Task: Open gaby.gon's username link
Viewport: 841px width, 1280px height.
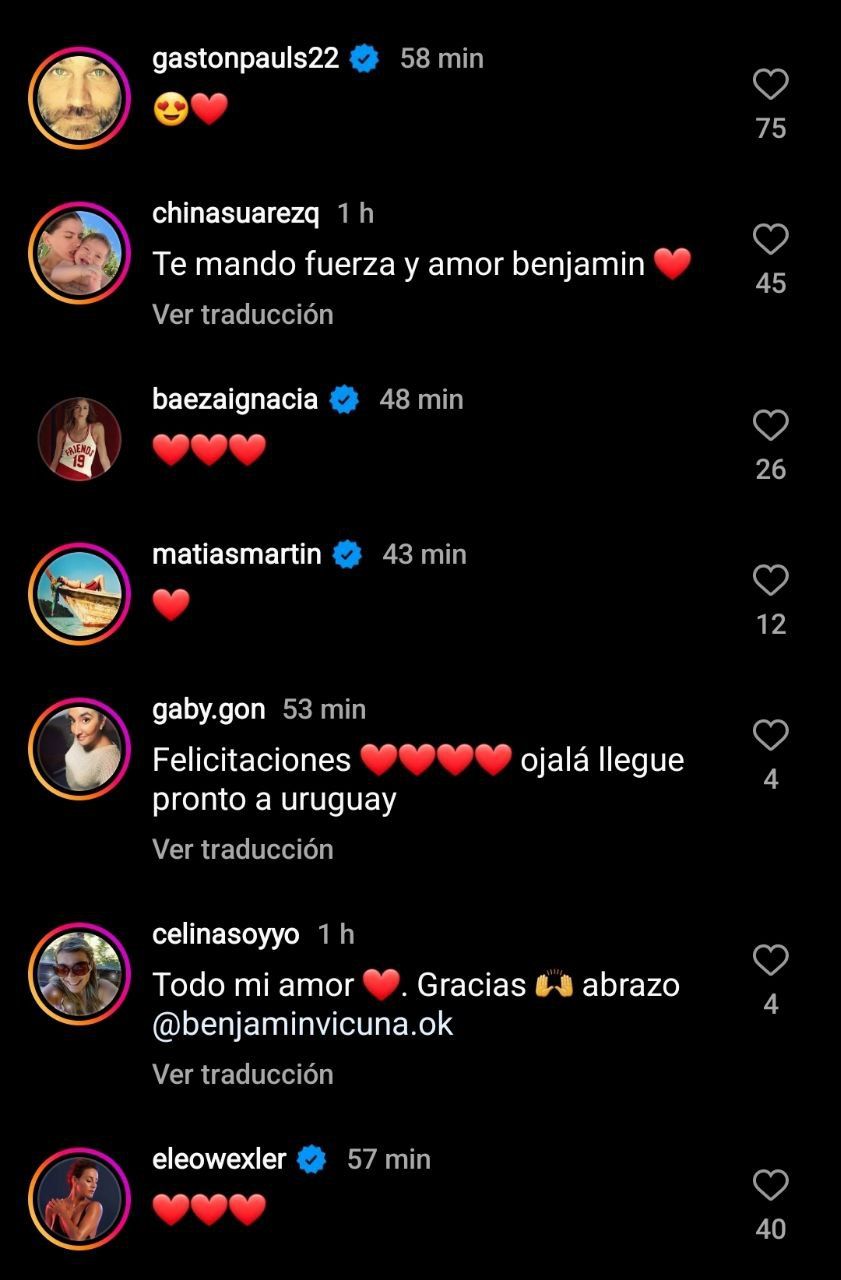Action: pyautogui.click(x=208, y=709)
